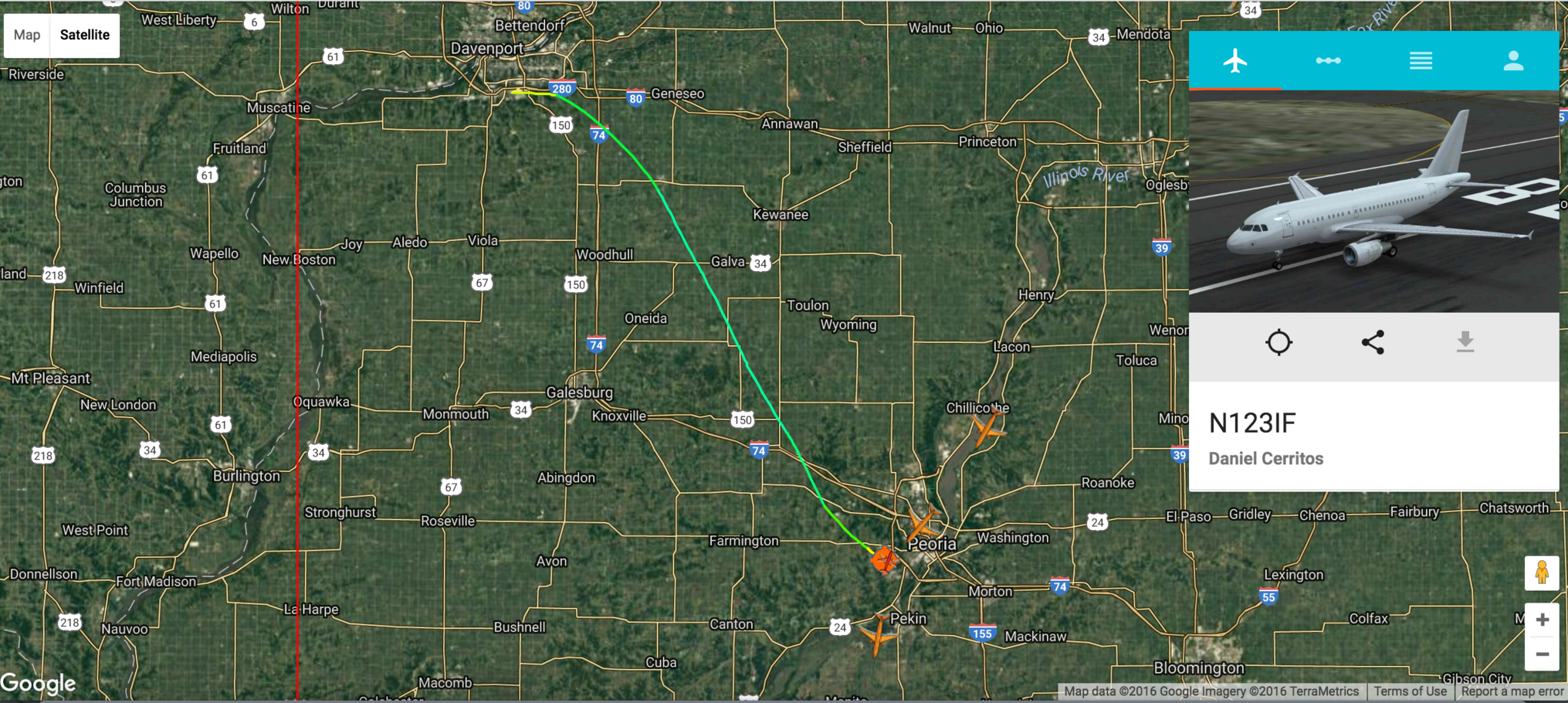Select the orange aircraft over Peoria
Screen dimensions: 1568x703
[x=923, y=525]
